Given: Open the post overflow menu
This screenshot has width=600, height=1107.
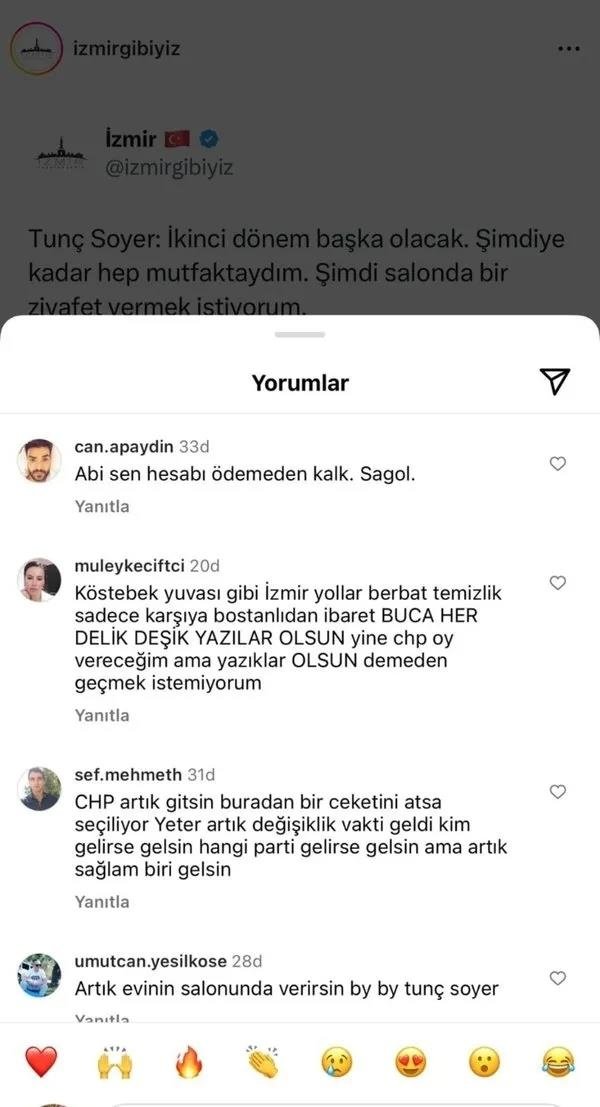Looking at the screenshot, I should (x=568, y=48).
